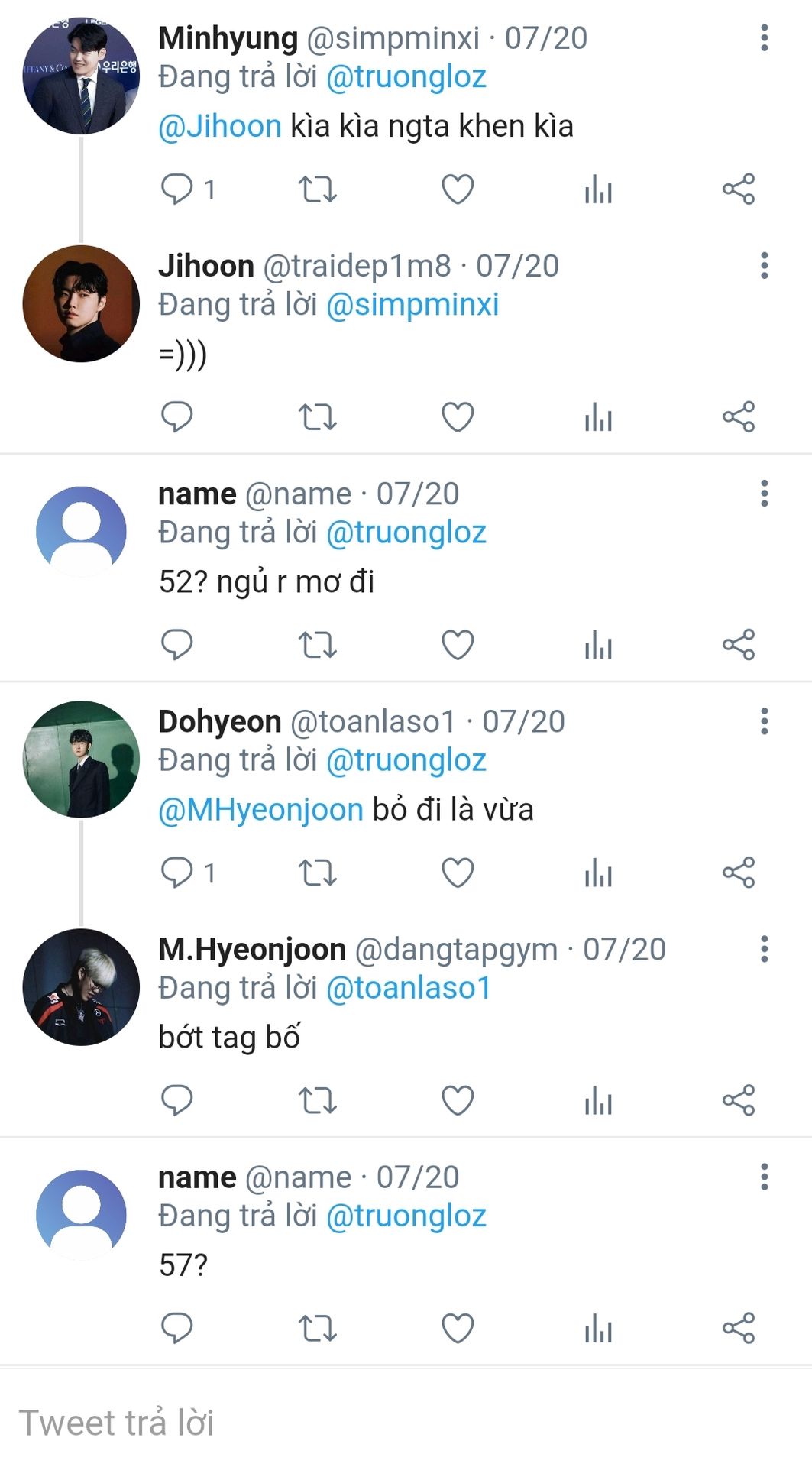Like Jihoon's =))) reply

click(458, 416)
